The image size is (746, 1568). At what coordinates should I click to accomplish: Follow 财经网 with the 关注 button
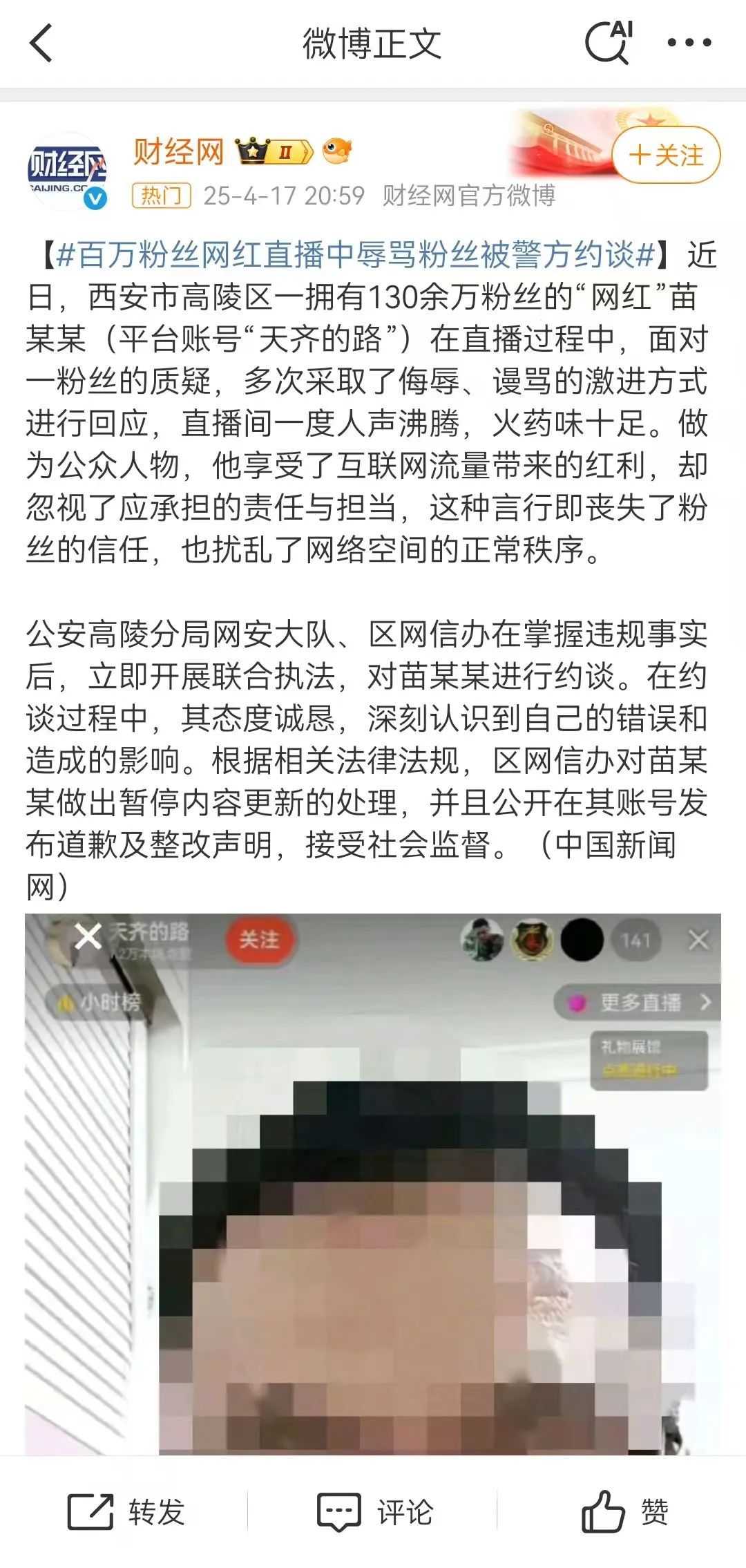pyautogui.click(x=666, y=155)
